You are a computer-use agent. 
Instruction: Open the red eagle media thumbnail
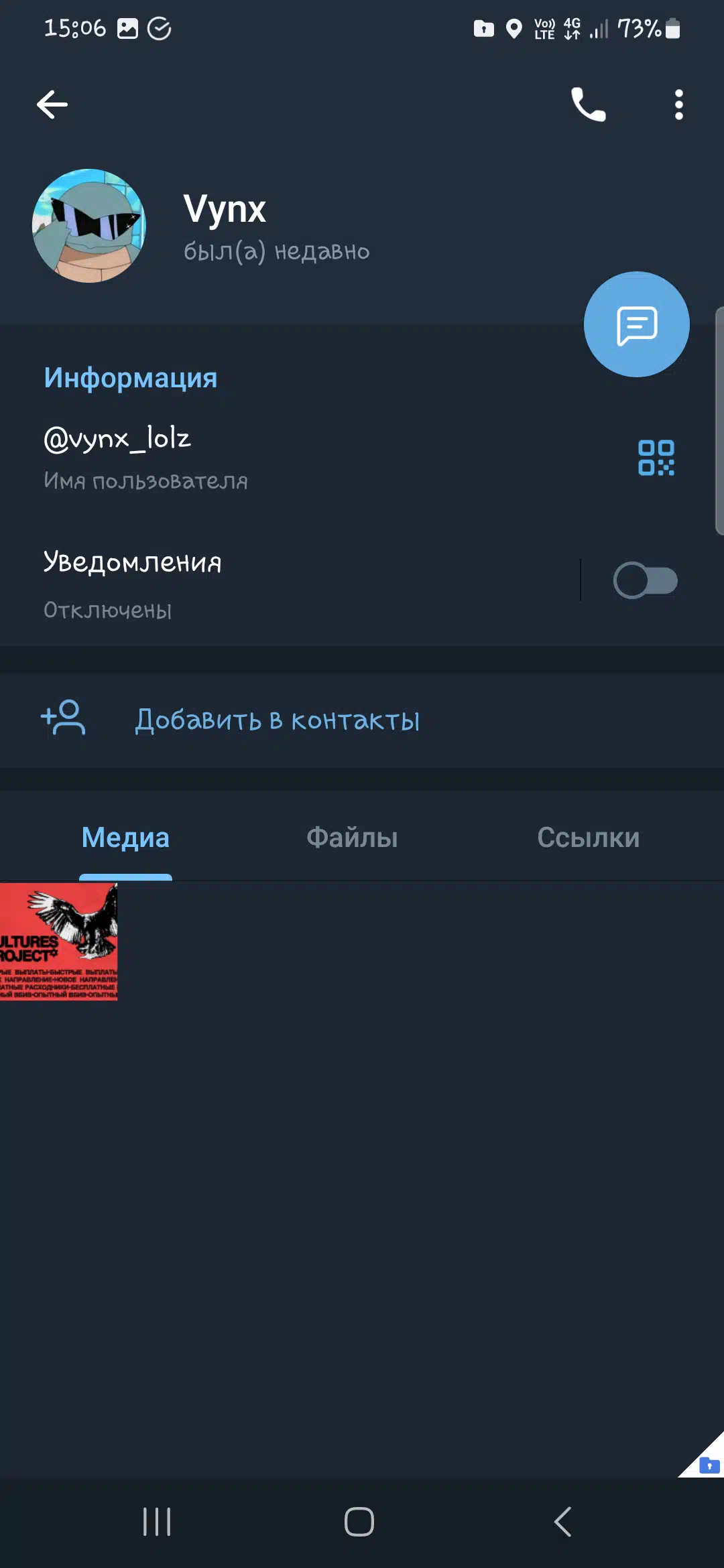tap(58, 941)
